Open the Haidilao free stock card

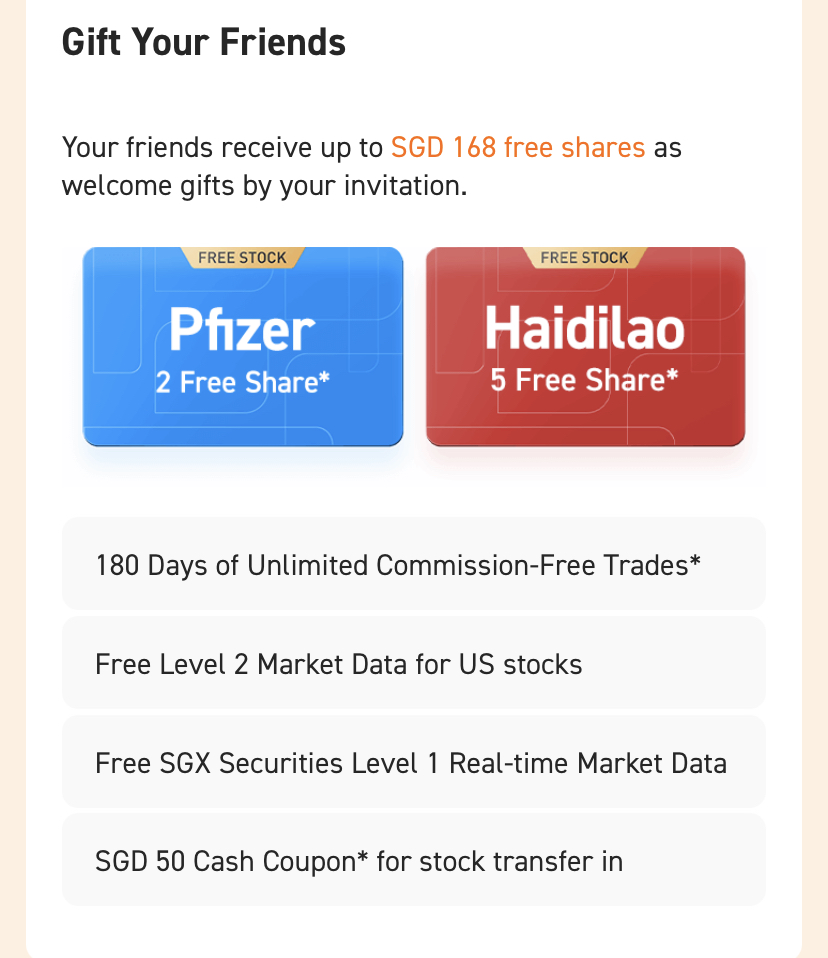coord(585,347)
